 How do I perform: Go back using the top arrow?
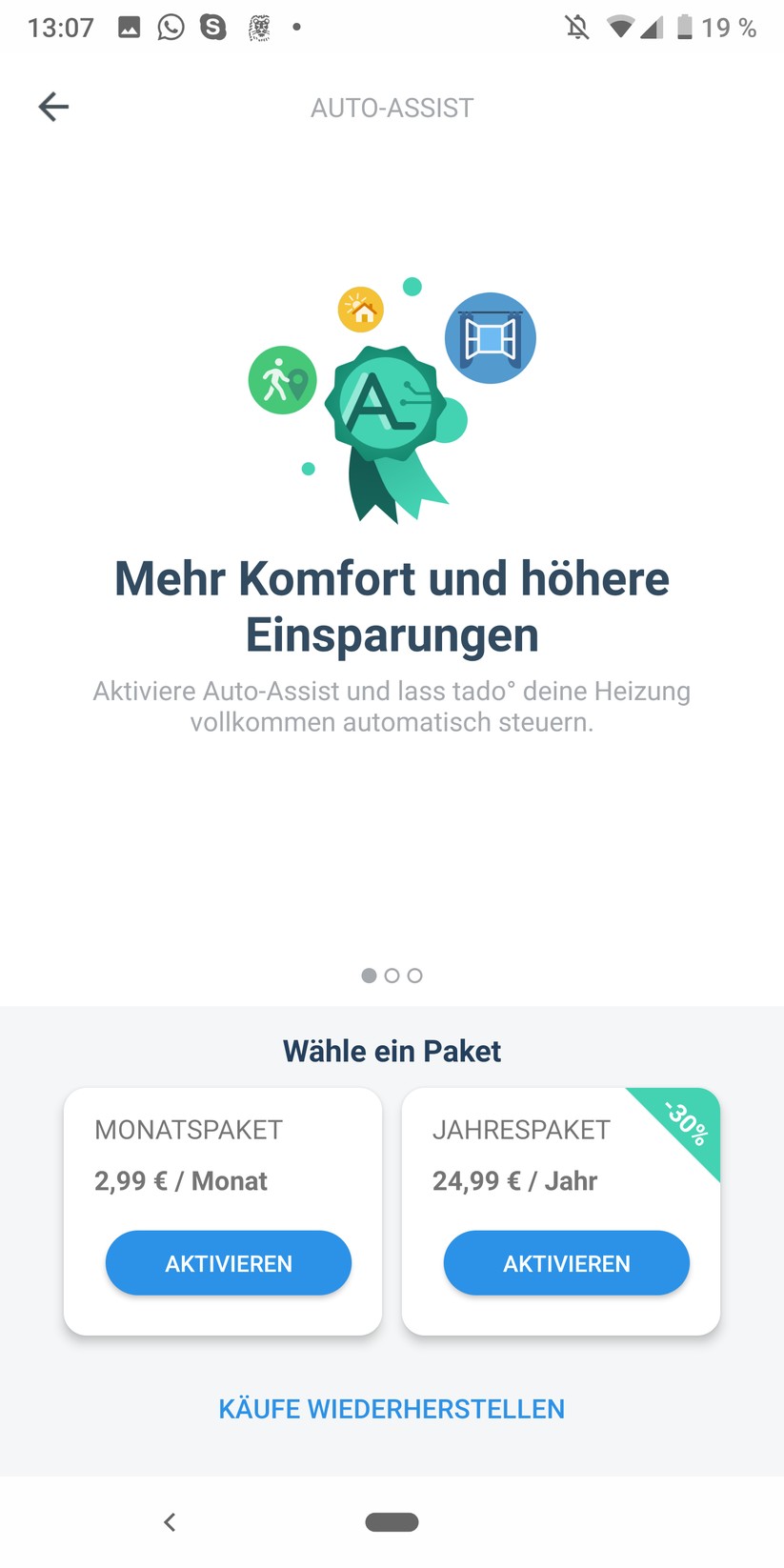click(x=53, y=107)
